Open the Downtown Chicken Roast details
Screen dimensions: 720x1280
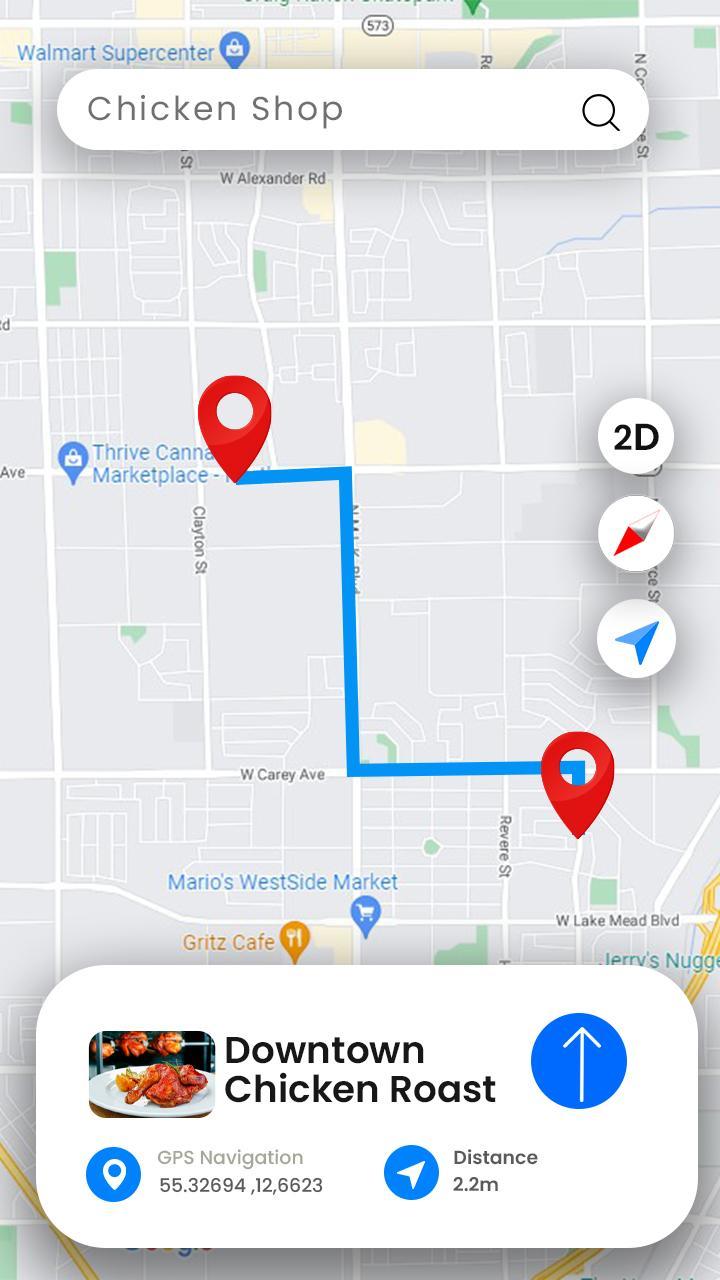pyautogui.click(x=360, y=1070)
